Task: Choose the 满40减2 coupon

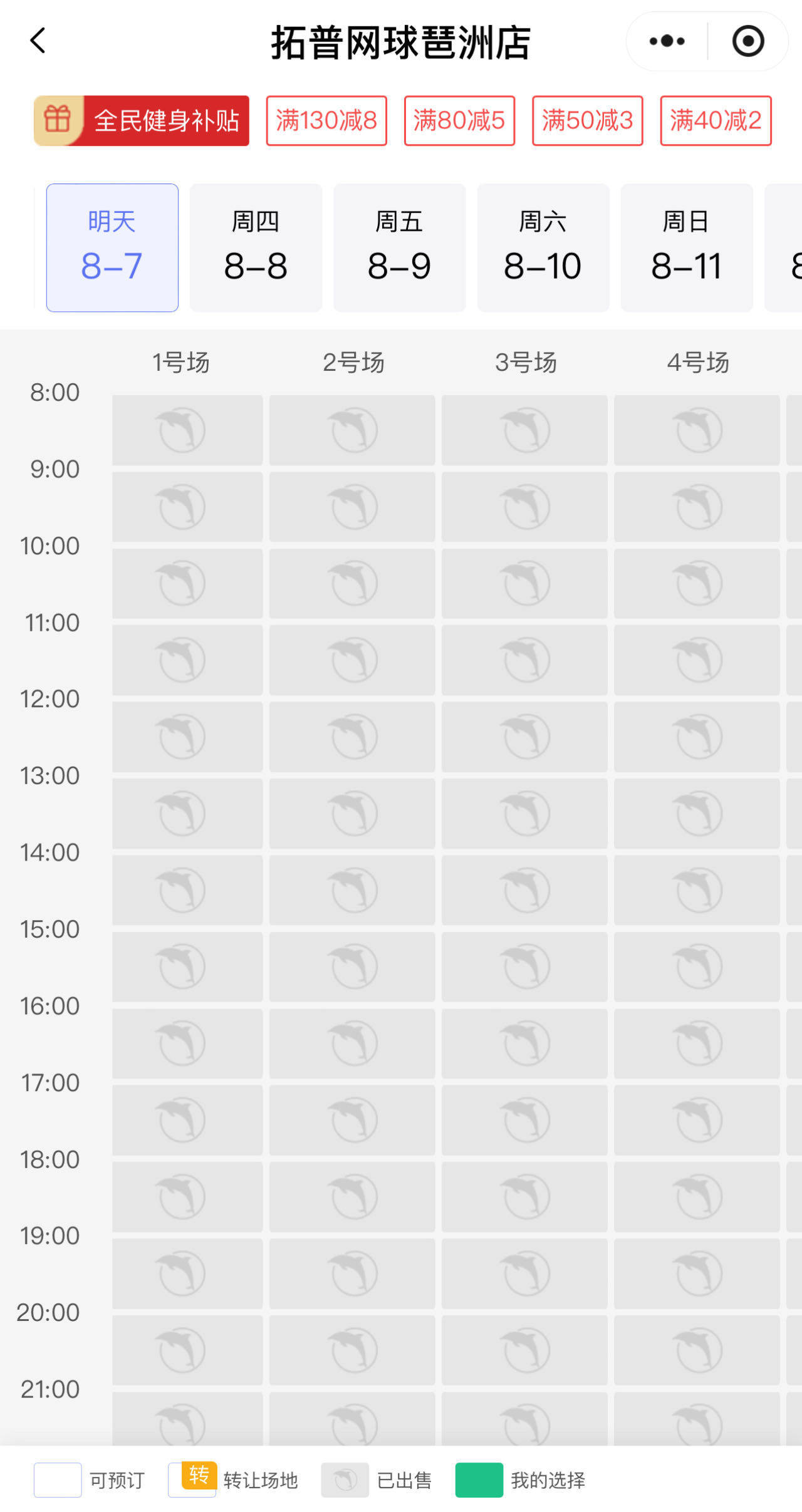Action: tap(716, 121)
